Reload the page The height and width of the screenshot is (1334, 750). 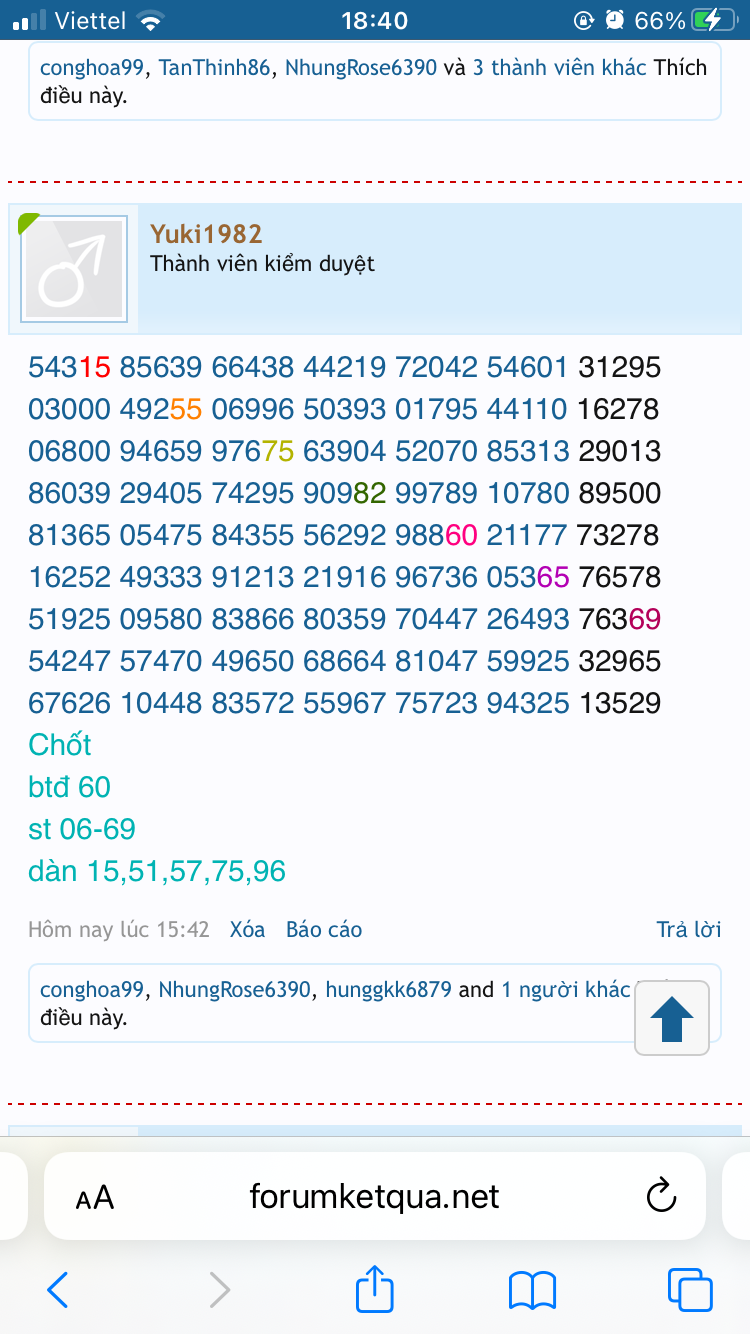(x=661, y=1196)
